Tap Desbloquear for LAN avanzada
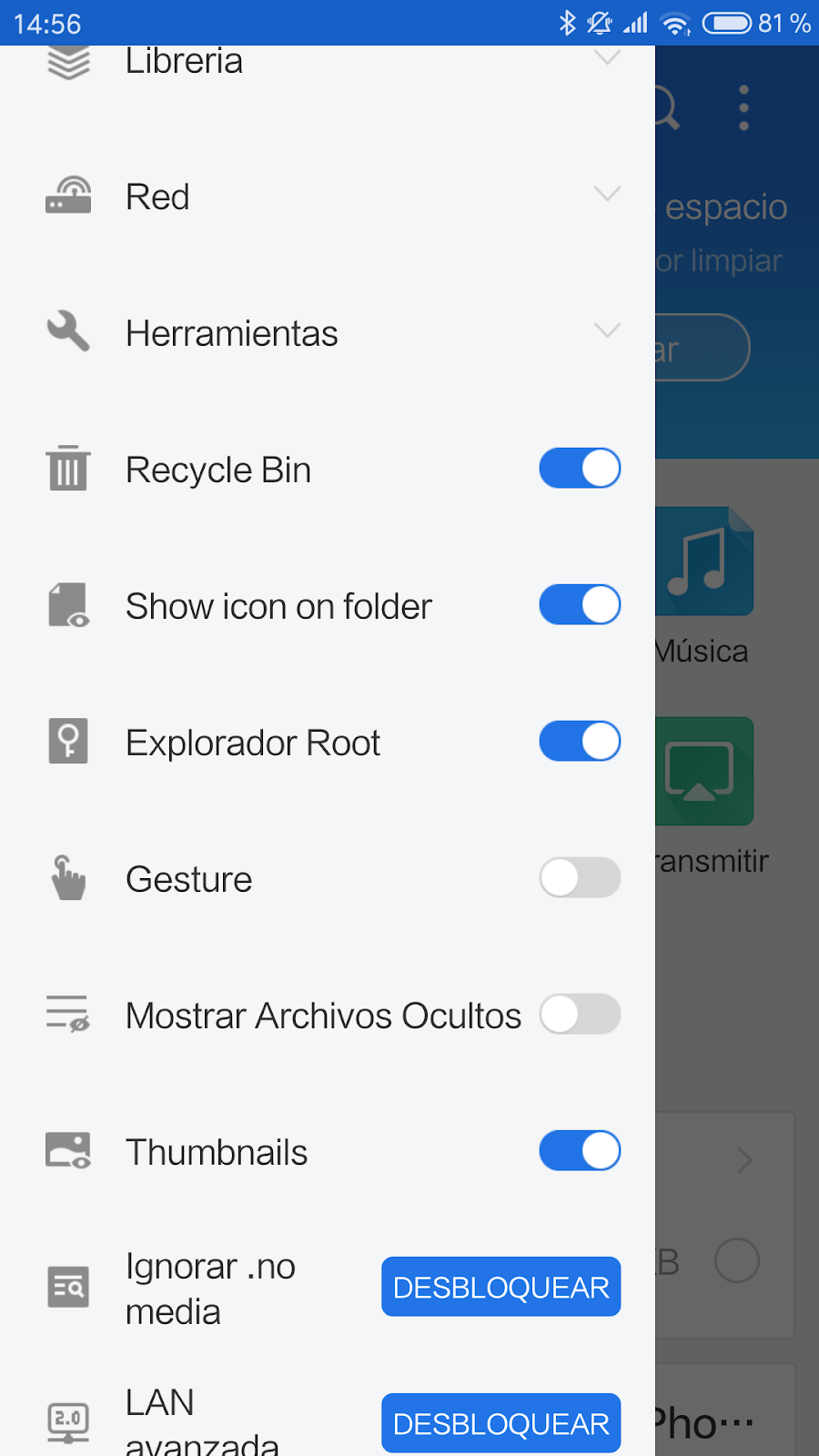The width and height of the screenshot is (819, 1456). click(500, 1422)
